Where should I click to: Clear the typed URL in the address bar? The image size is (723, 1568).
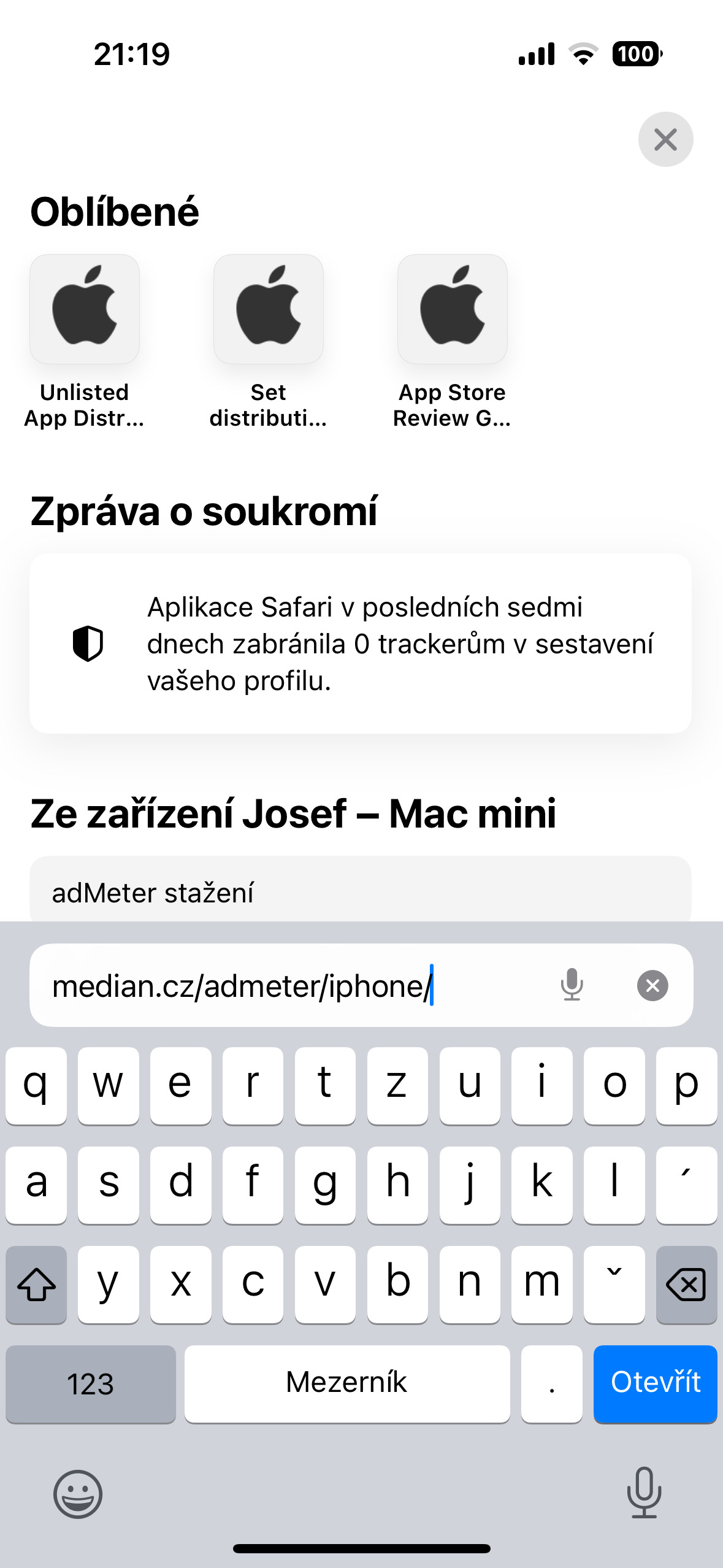click(x=652, y=985)
